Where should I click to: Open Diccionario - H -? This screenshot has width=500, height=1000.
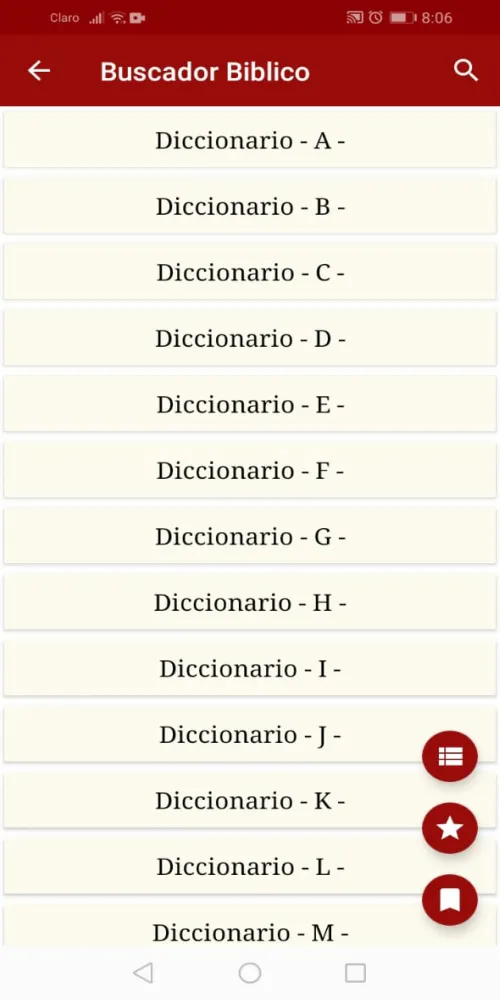pos(250,602)
